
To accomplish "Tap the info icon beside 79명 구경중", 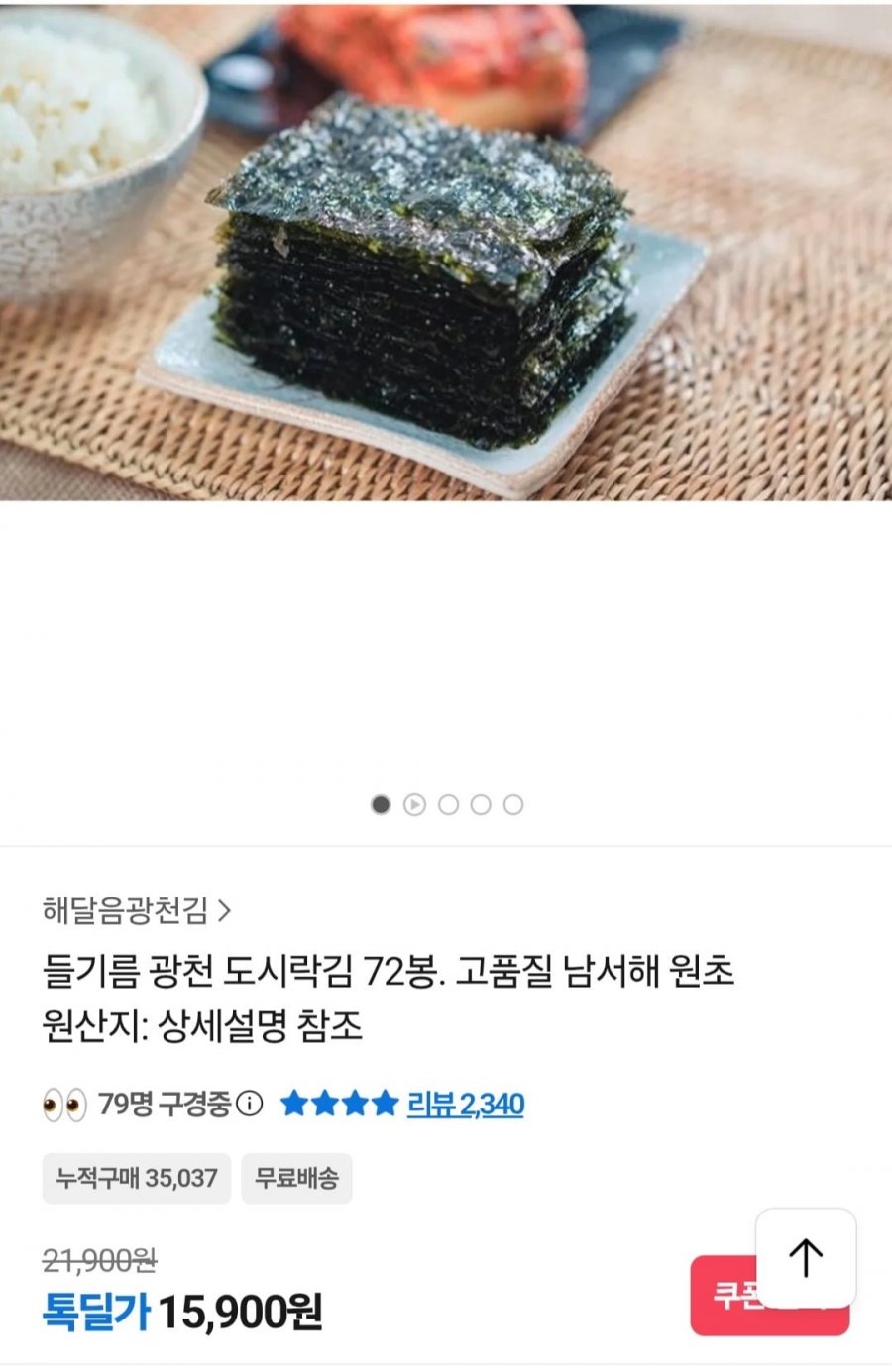I will tap(250, 1104).
